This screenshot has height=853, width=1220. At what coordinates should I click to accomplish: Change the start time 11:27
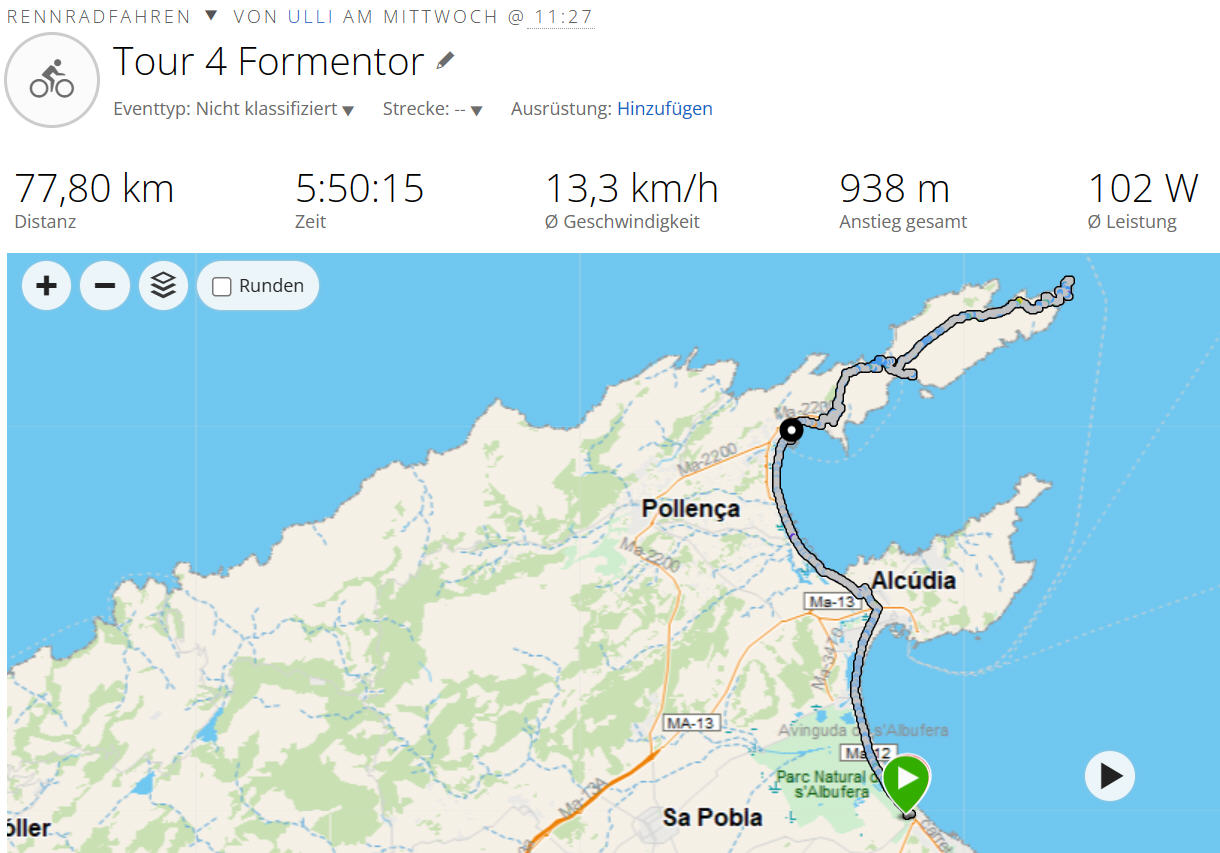(x=560, y=17)
